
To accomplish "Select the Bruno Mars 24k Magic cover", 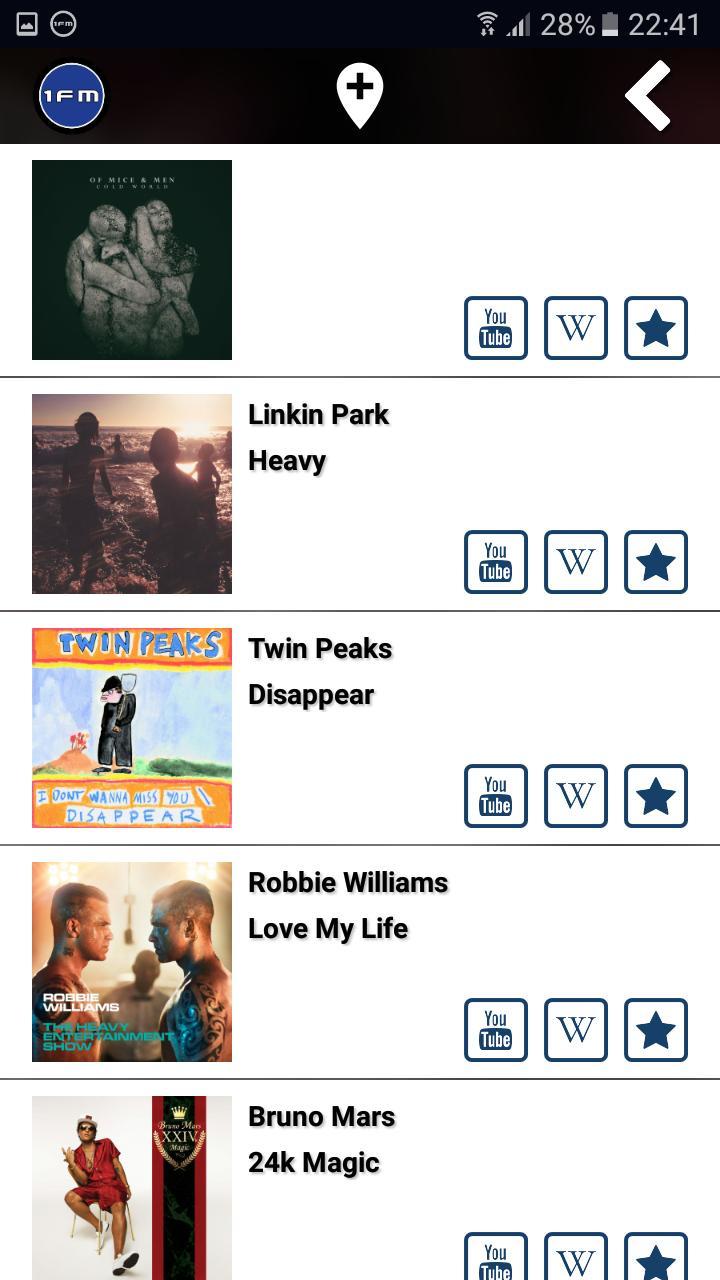I will click(x=132, y=1188).
